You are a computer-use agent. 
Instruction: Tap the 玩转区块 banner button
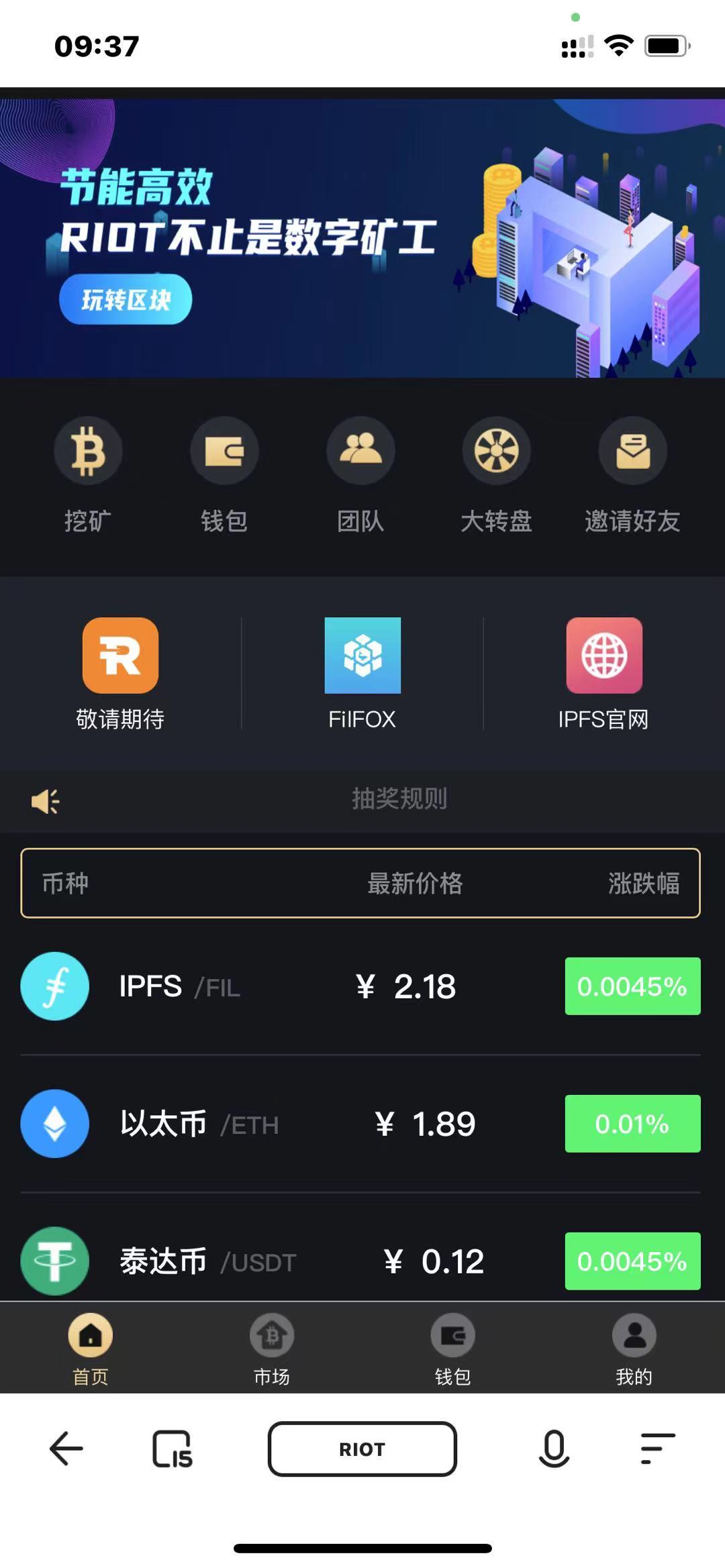[126, 299]
